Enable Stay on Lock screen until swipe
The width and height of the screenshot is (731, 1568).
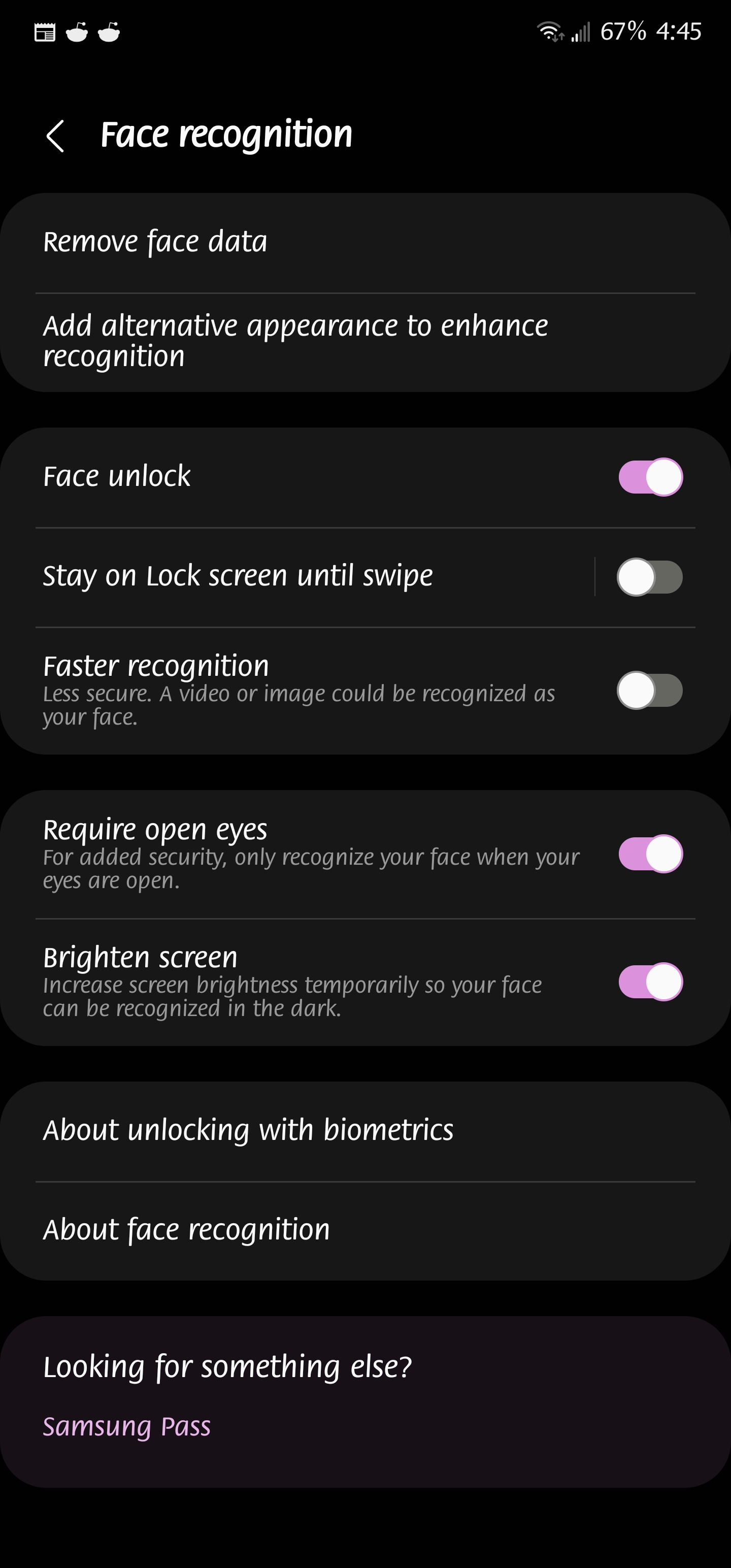tap(650, 577)
